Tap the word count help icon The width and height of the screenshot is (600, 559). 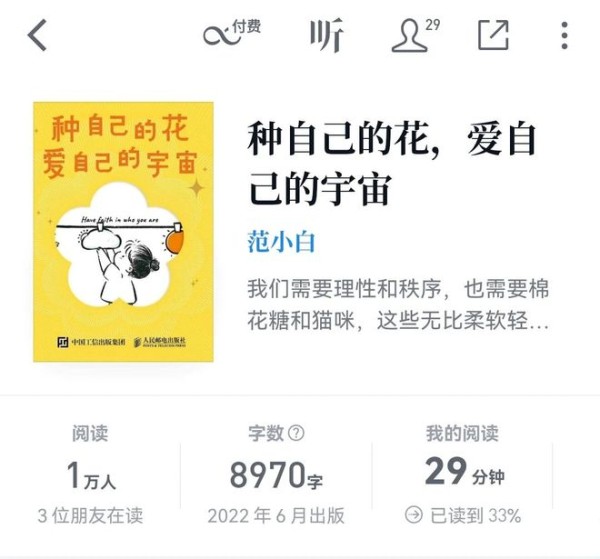[296, 434]
